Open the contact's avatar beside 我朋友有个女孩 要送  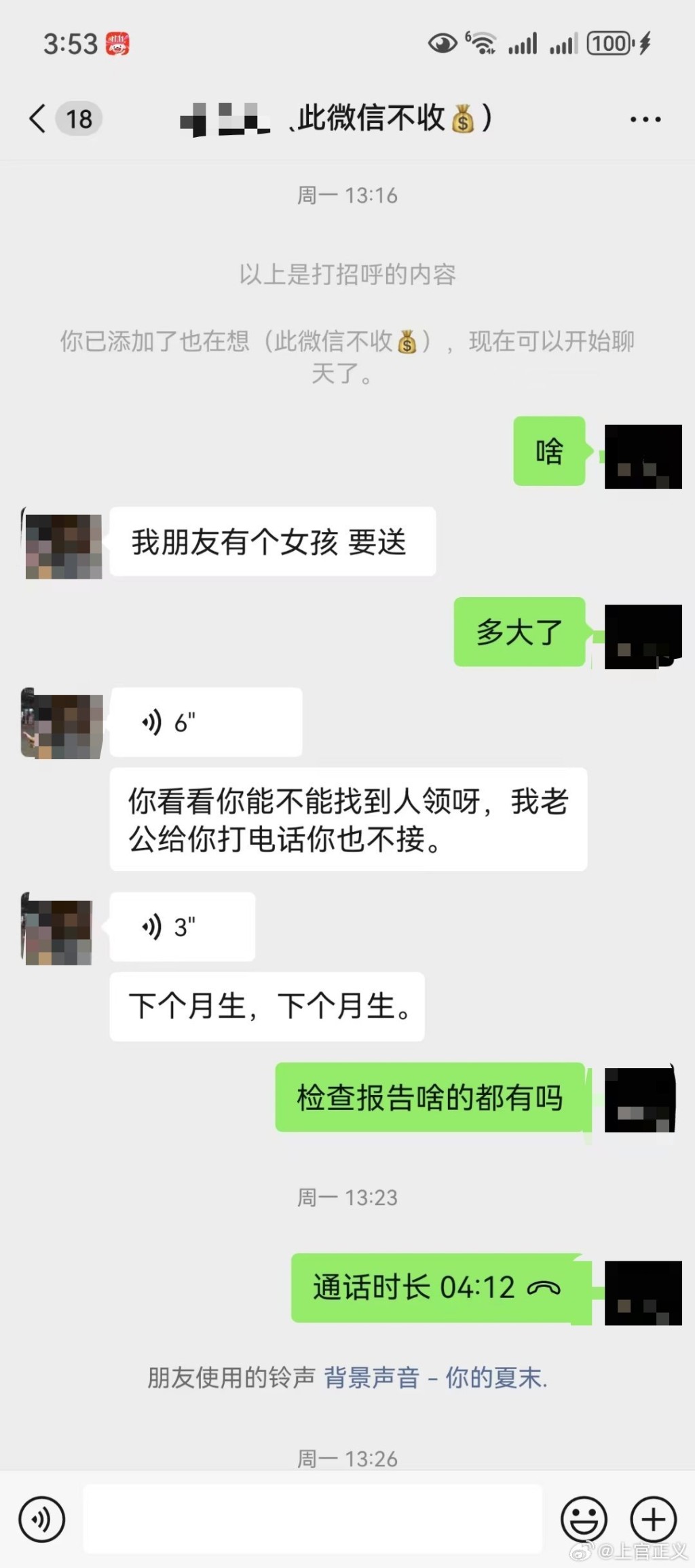click(63, 546)
